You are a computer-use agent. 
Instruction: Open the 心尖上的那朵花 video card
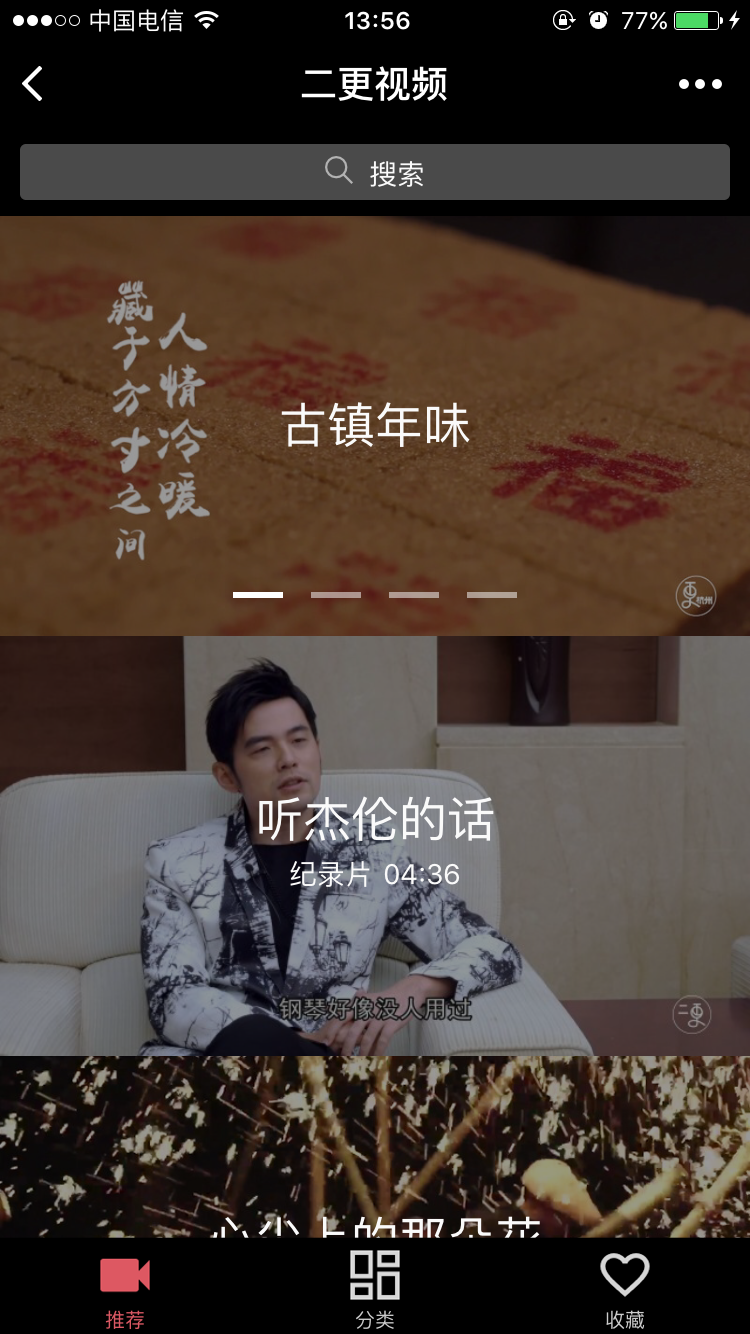(375, 1150)
